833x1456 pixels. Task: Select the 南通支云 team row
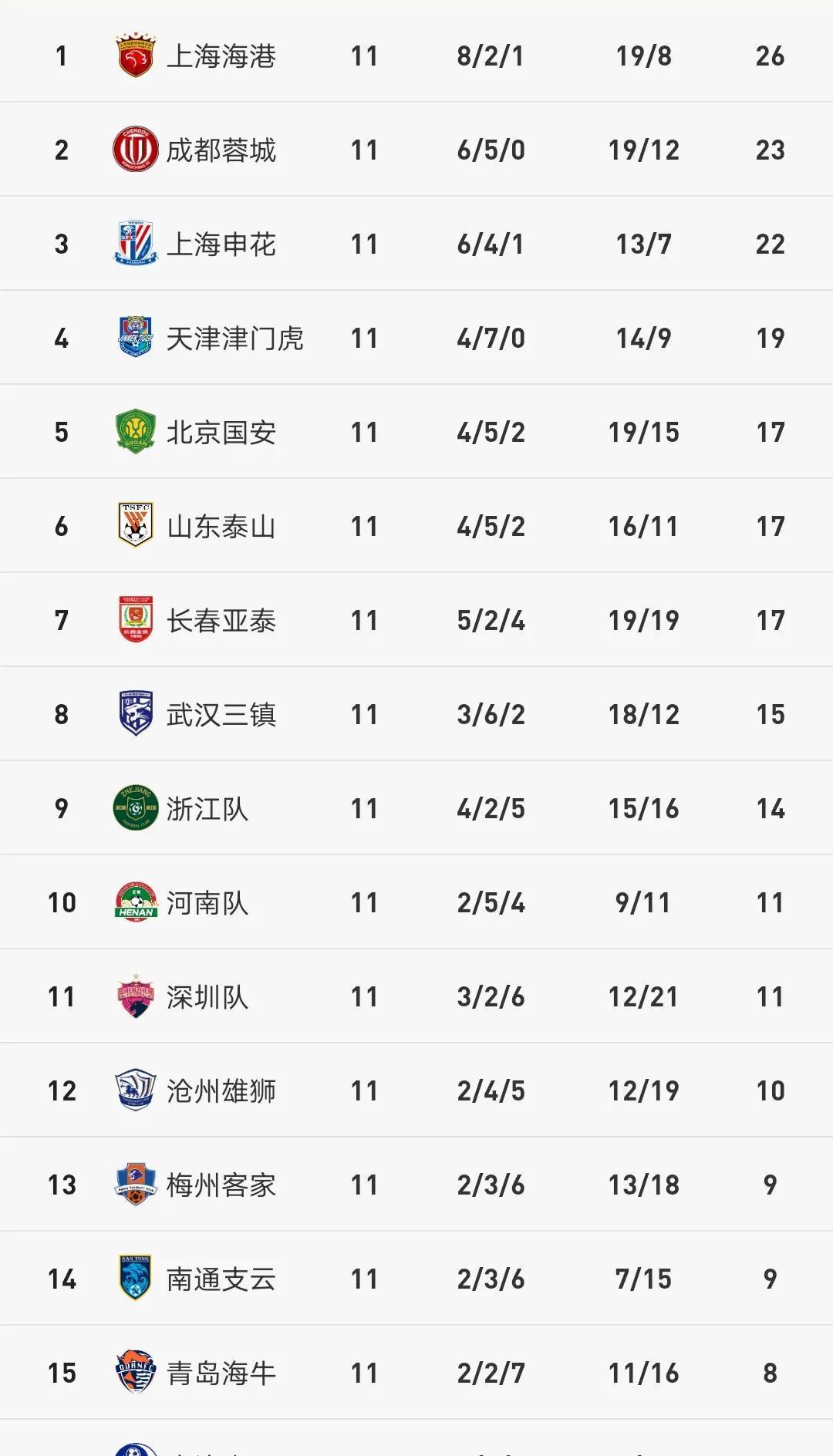pyautogui.click(x=416, y=1279)
